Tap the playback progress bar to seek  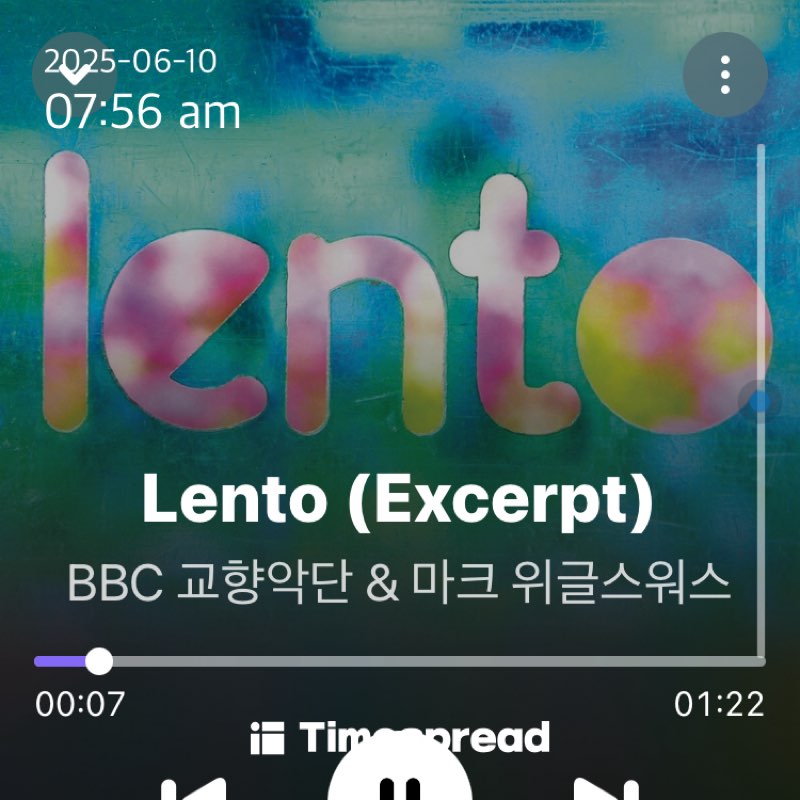[x=400, y=661]
